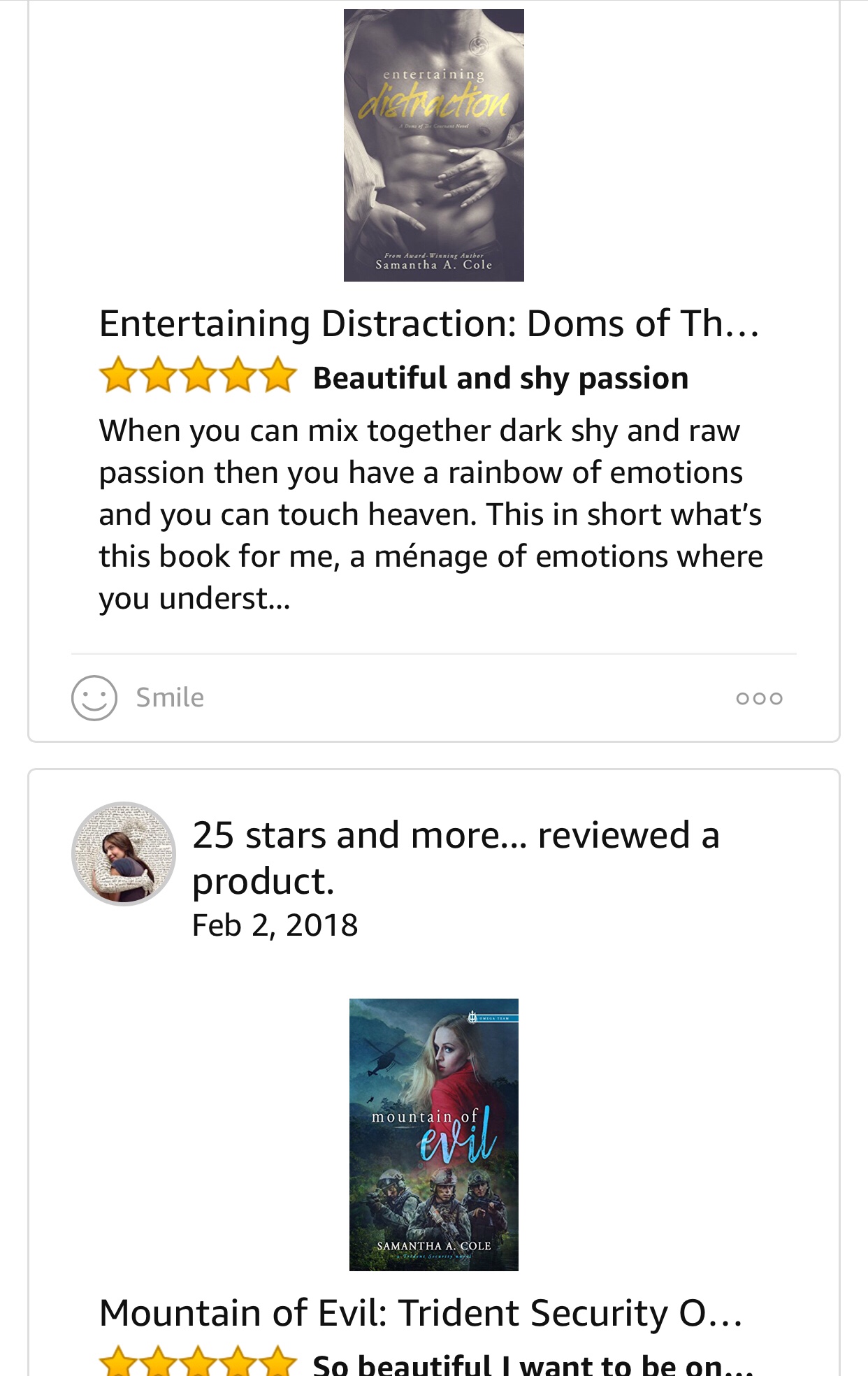Open the Mountain of Evil book cover
868x1376 pixels.
click(x=433, y=1134)
